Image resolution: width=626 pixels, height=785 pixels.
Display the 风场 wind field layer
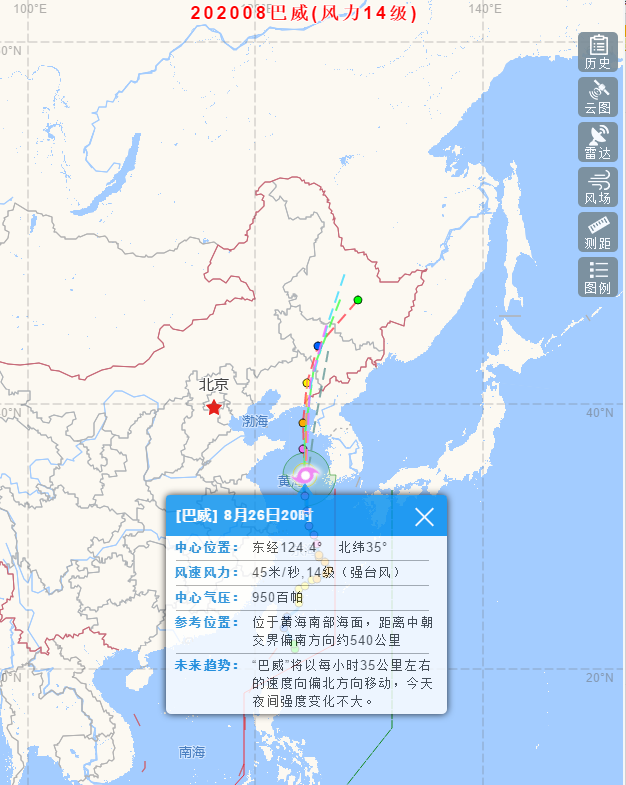coord(598,186)
